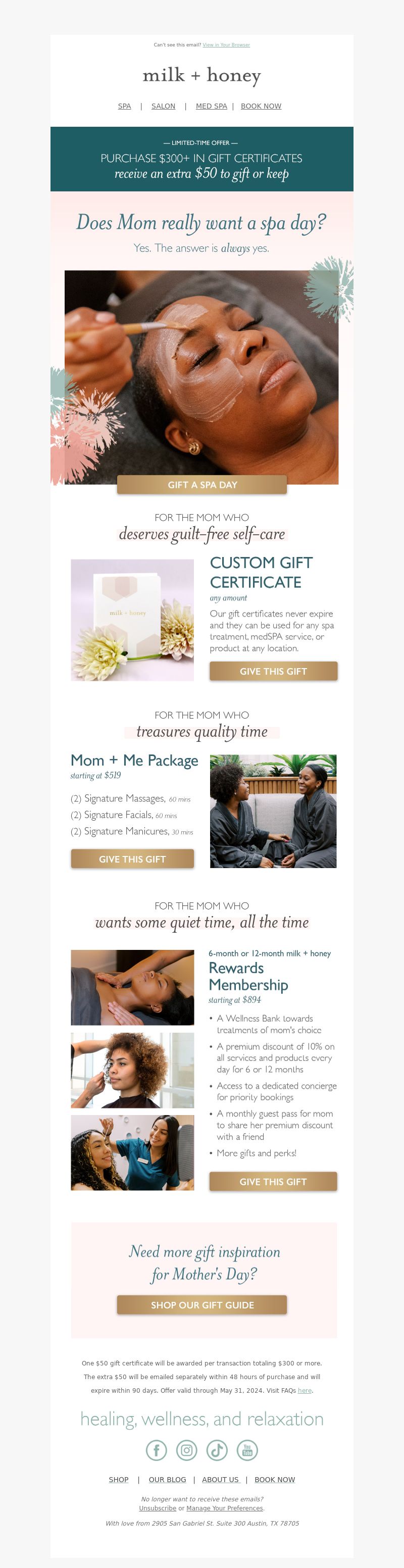
Task: Open the ABOUT US link
Action: pos(220,1479)
